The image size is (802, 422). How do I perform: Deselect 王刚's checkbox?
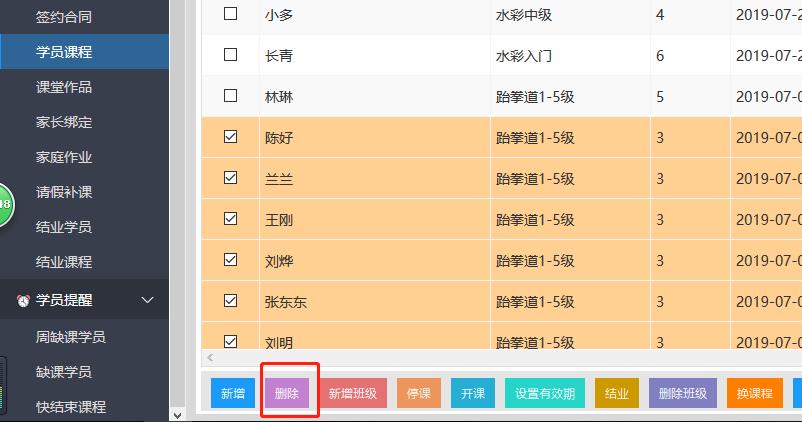[x=231, y=218]
